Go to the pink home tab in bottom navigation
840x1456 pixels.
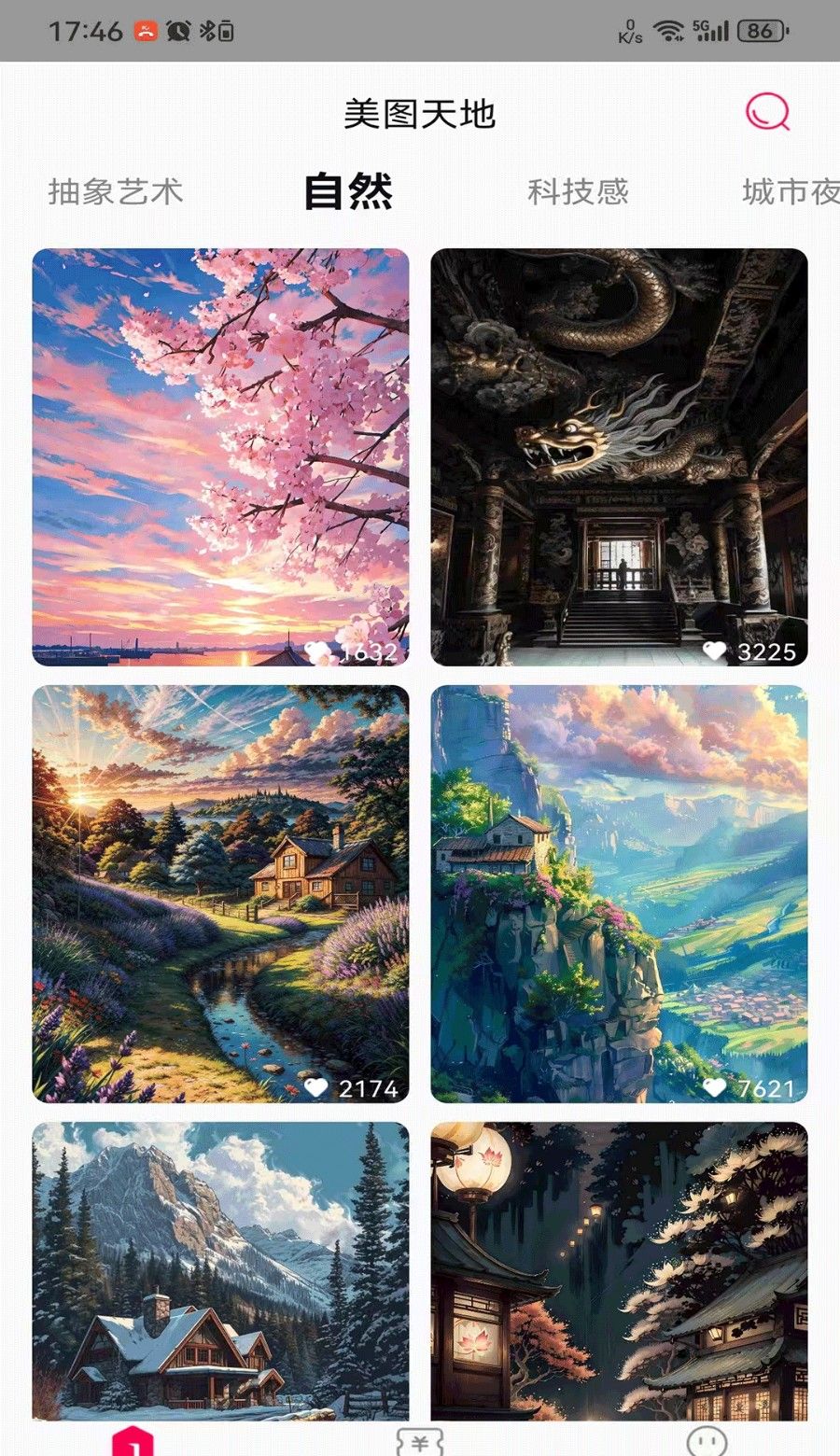pos(133,1442)
